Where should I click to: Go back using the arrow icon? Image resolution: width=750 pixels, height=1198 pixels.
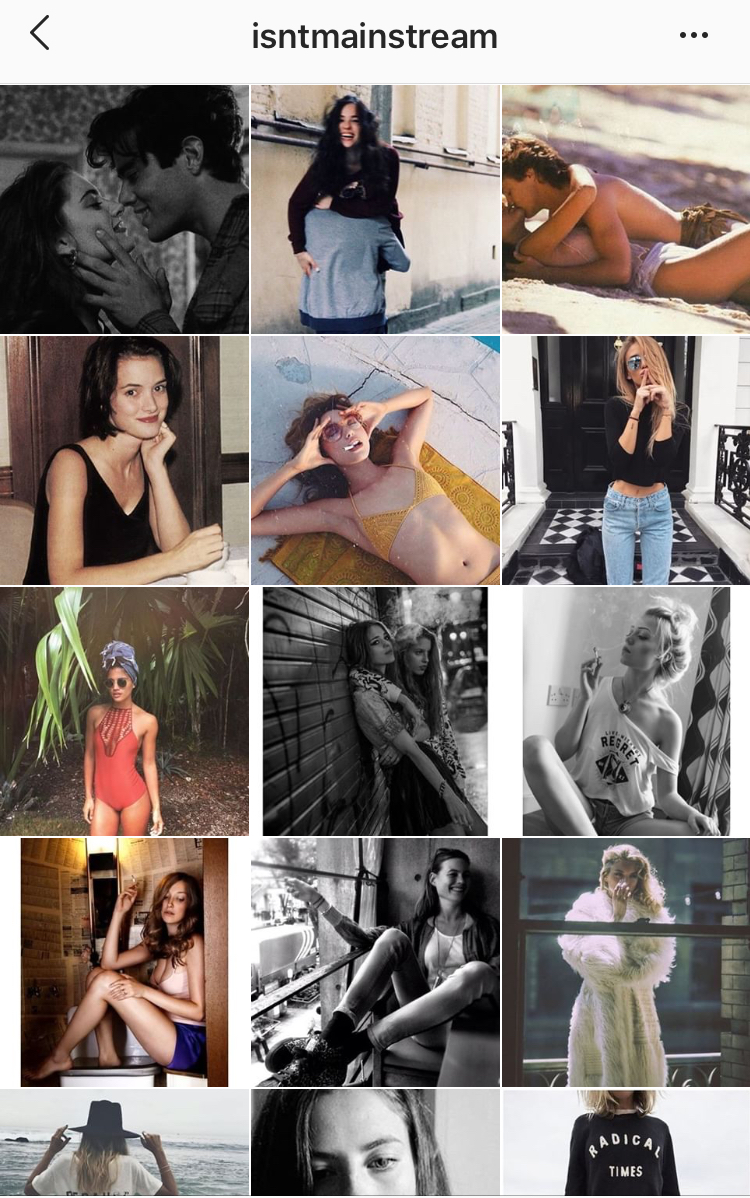39,35
